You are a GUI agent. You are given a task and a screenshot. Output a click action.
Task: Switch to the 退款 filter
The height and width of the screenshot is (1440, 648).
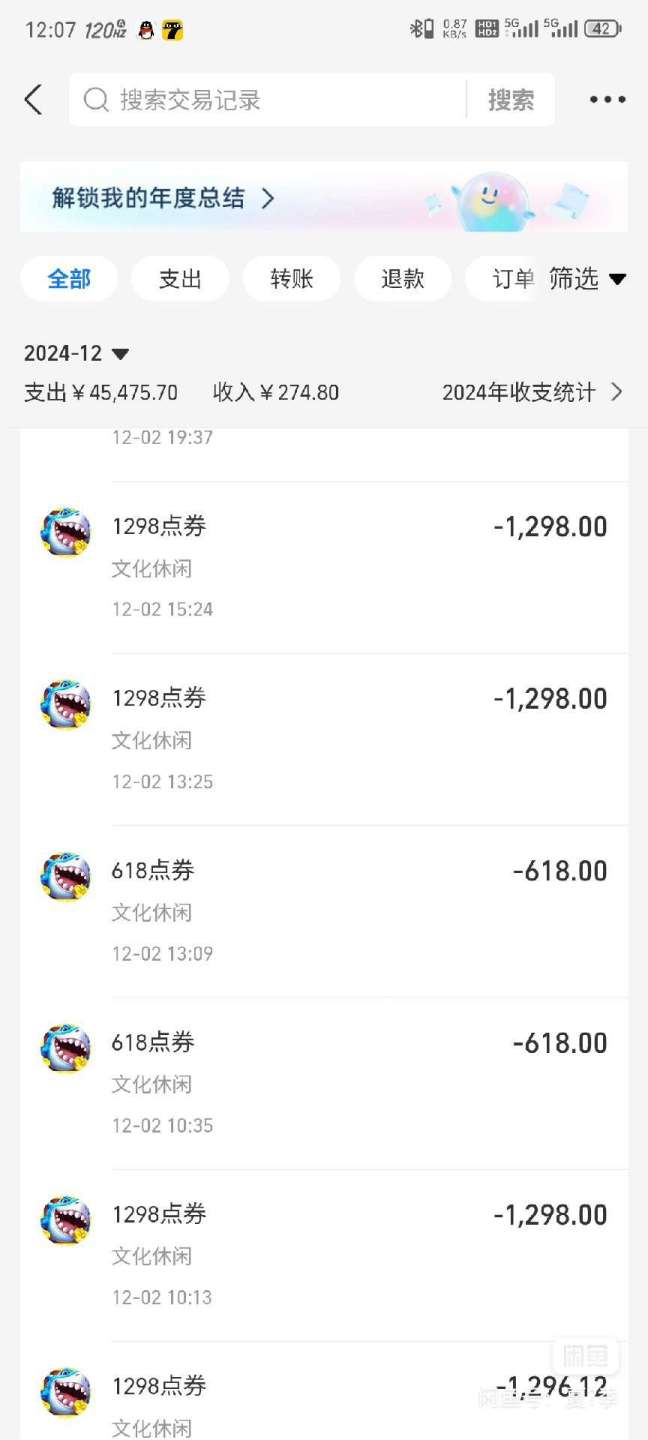[x=402, y=280]
